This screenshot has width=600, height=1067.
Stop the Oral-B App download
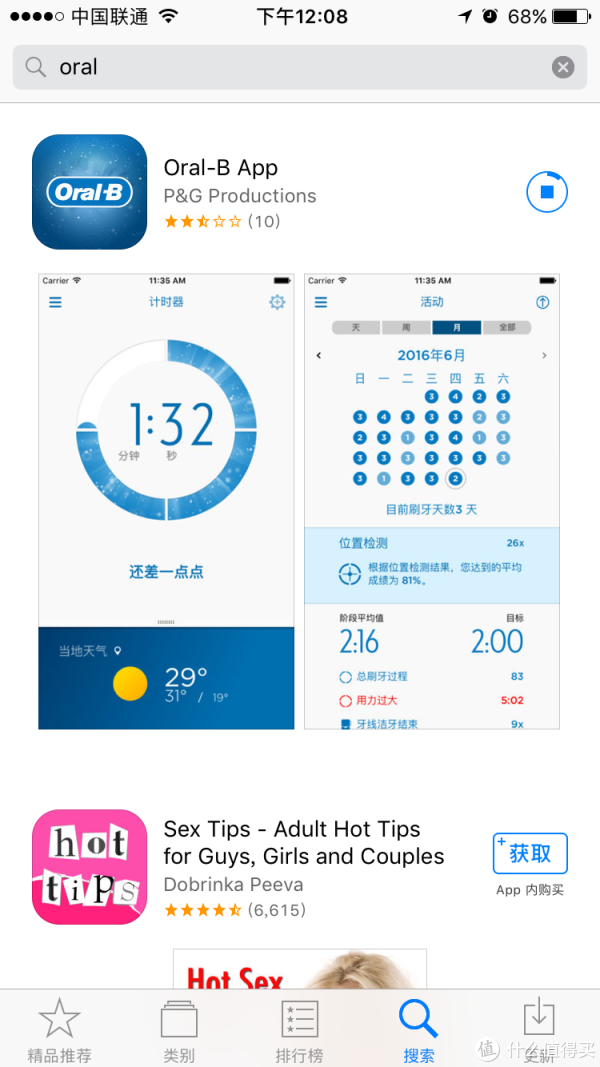click(x=547, y=192)
